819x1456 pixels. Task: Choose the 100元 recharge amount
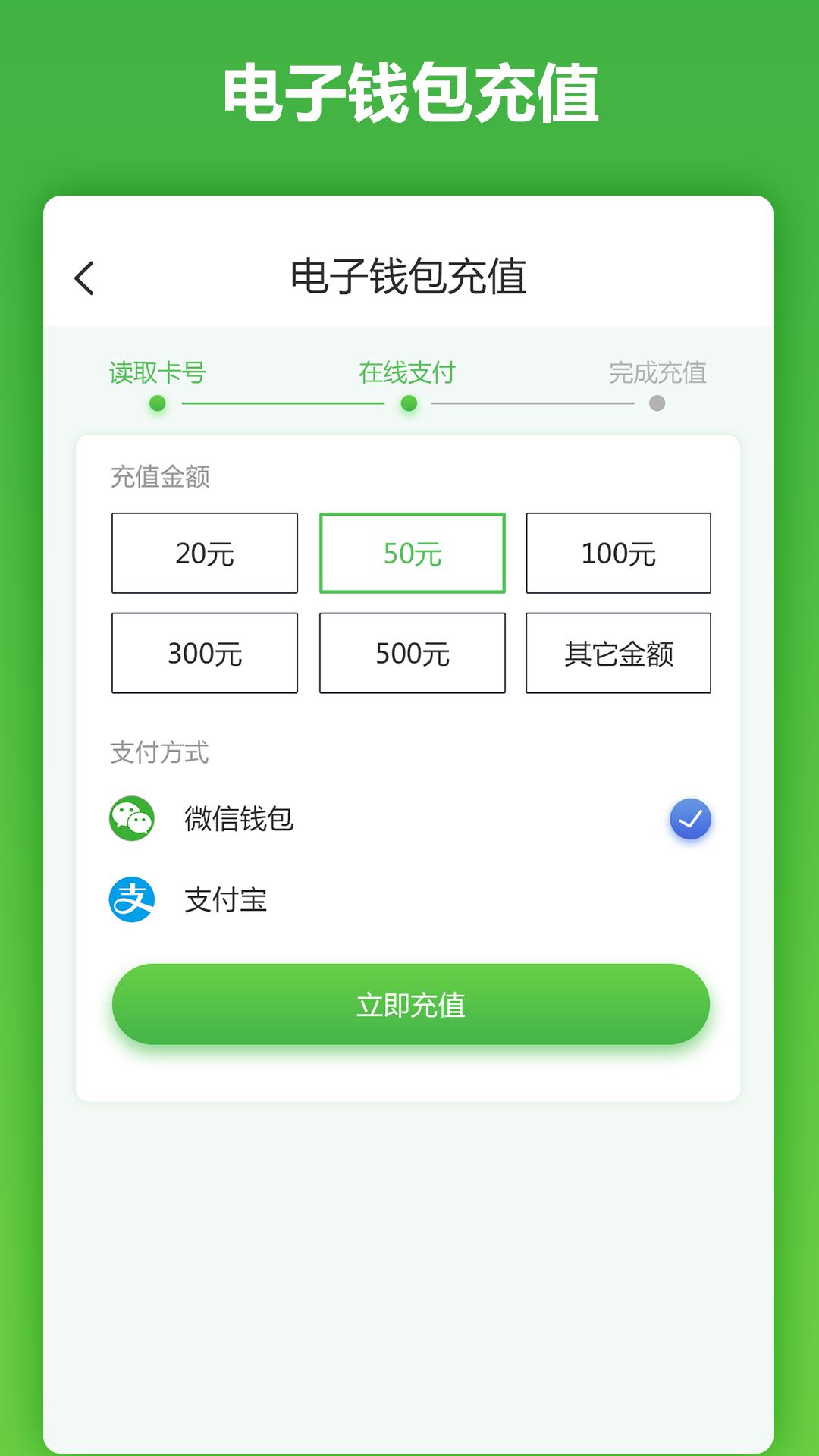618,554
